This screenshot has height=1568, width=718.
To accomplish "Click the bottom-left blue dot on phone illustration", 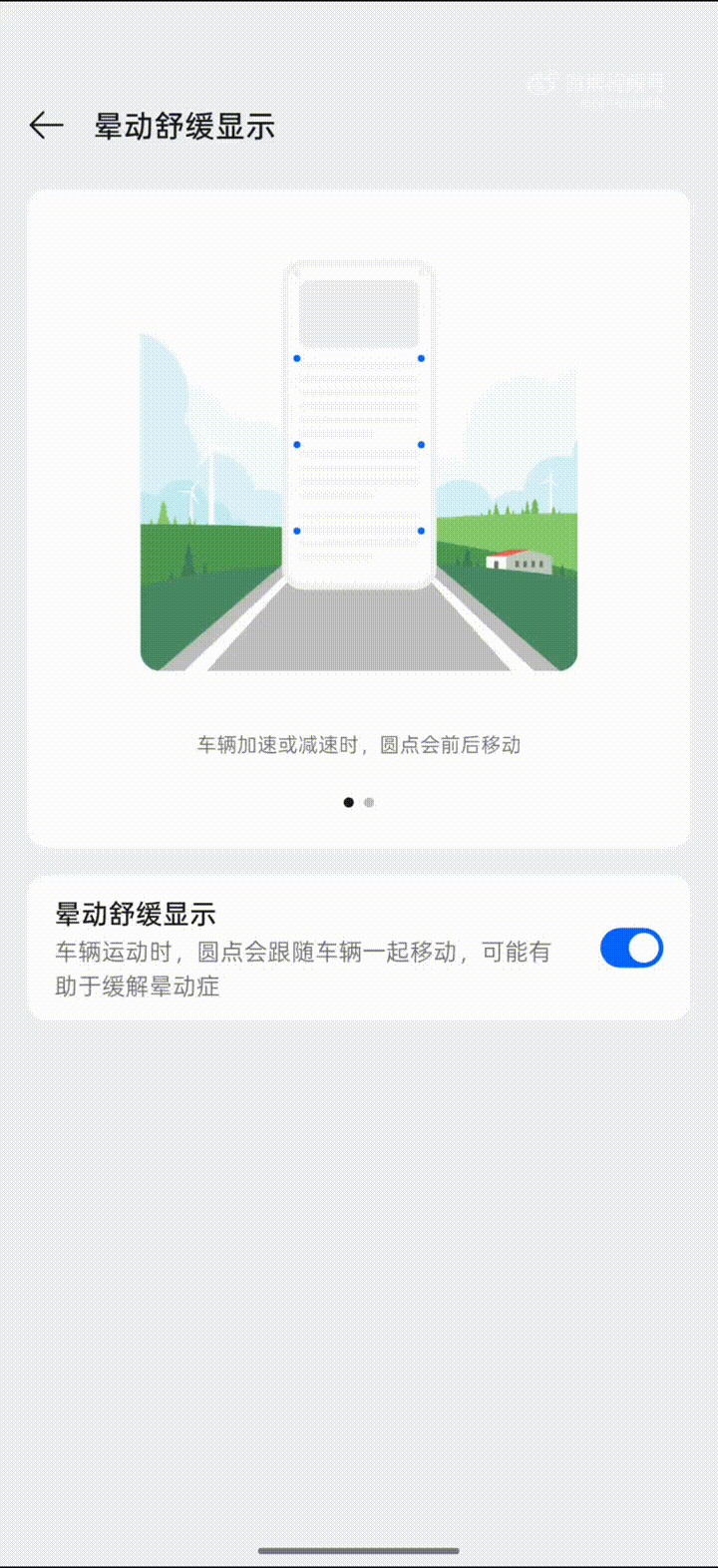I will [296, 531].
